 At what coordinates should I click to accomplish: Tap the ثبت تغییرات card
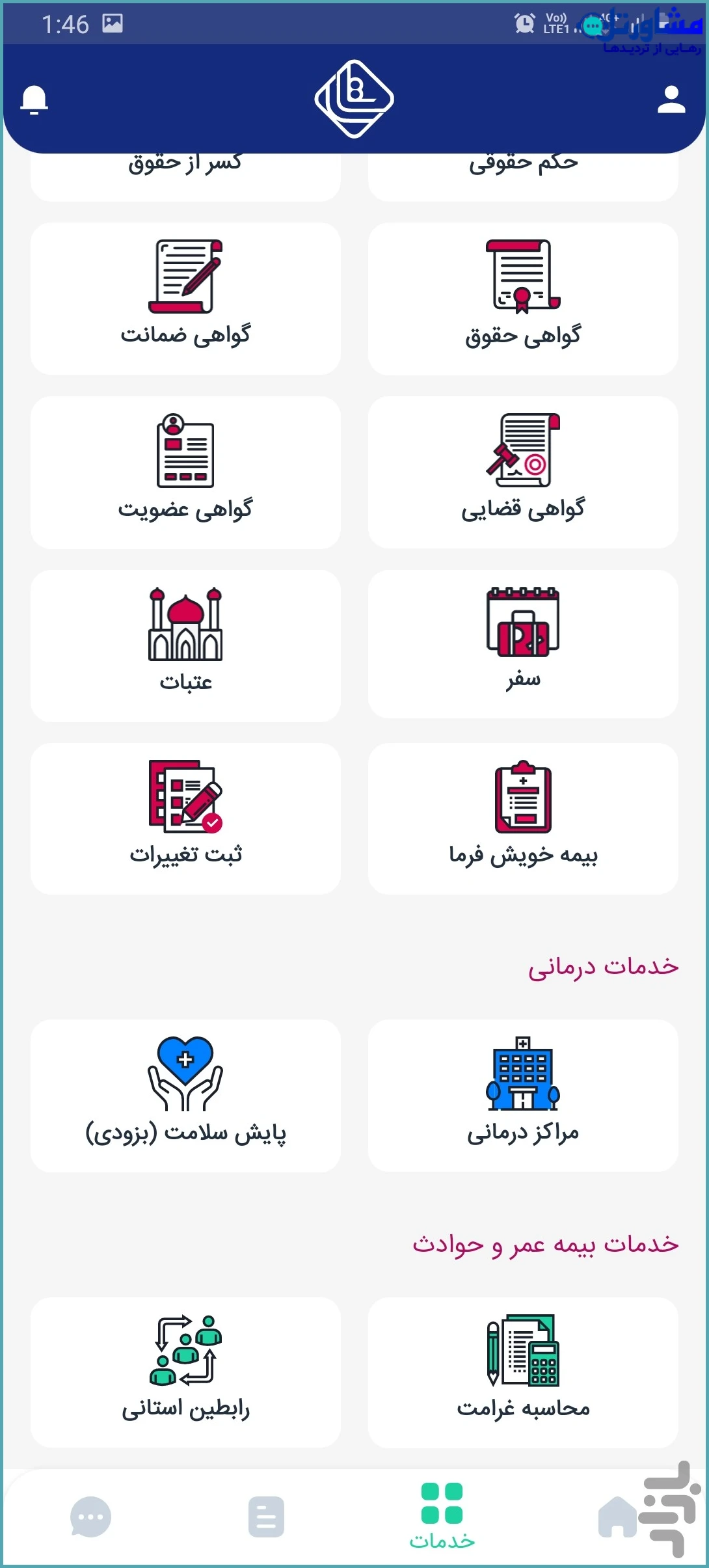185,818
